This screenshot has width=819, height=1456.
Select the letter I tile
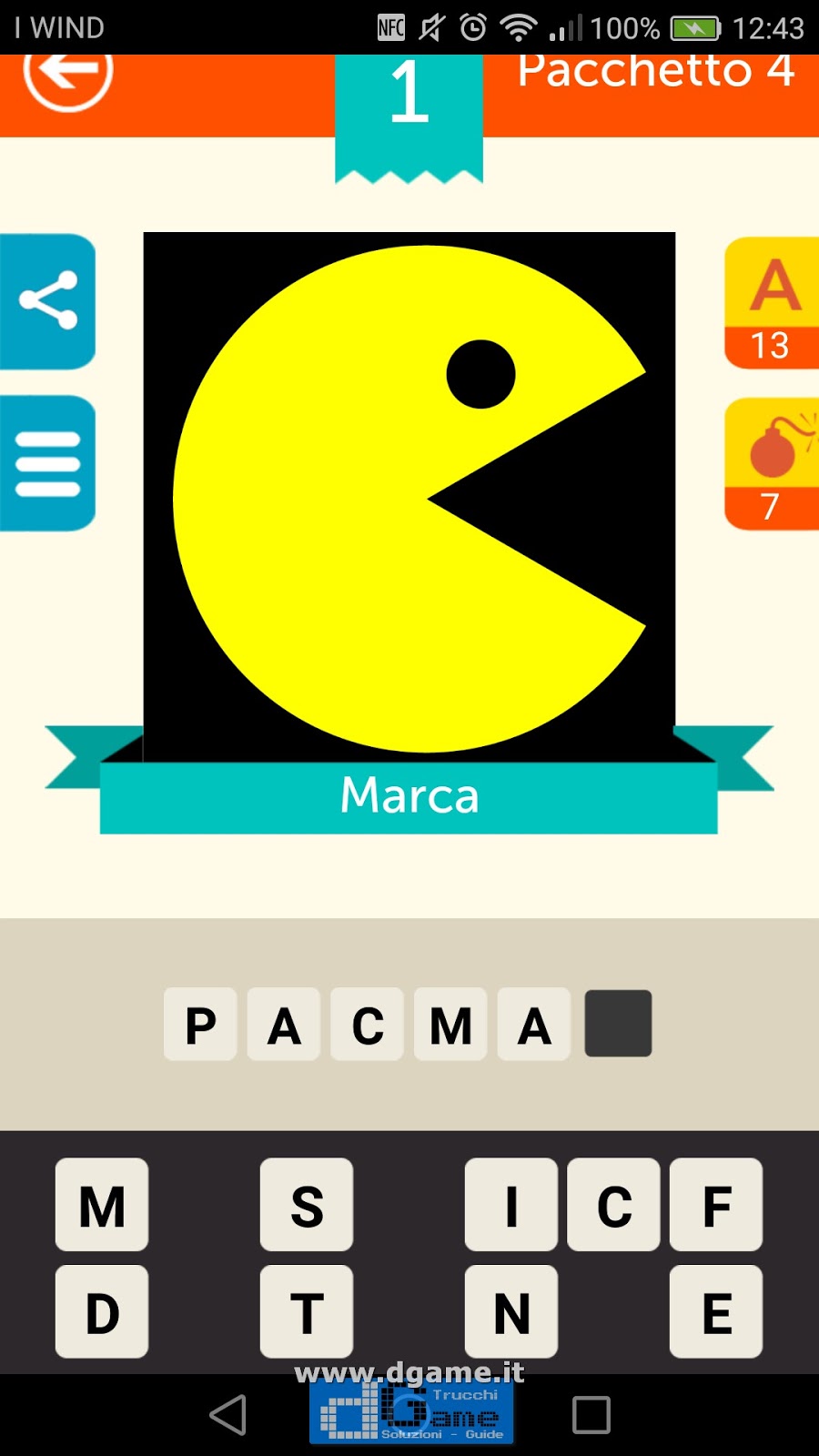[x=511, y=1205]
